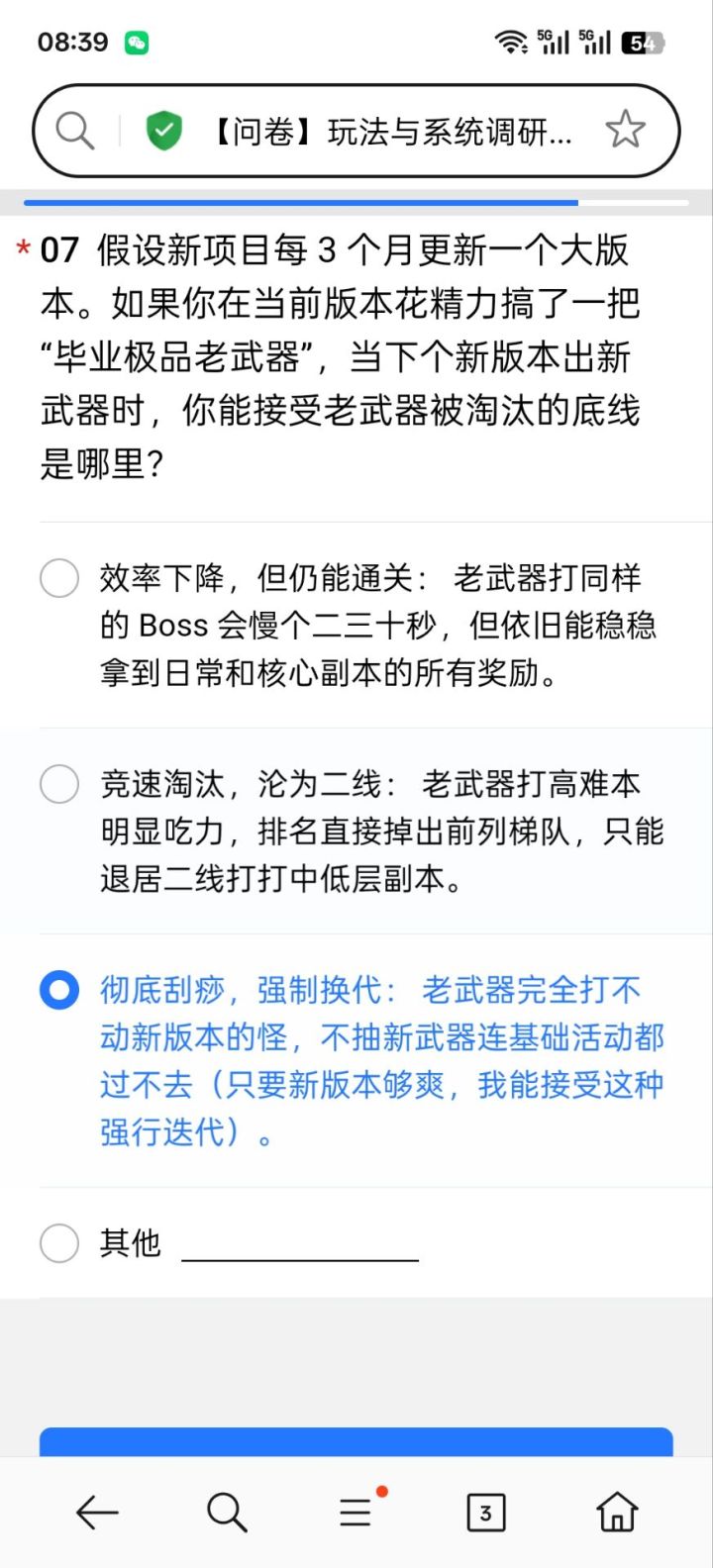
Task: Return to the browser home page
Action: pos(616,1513)
